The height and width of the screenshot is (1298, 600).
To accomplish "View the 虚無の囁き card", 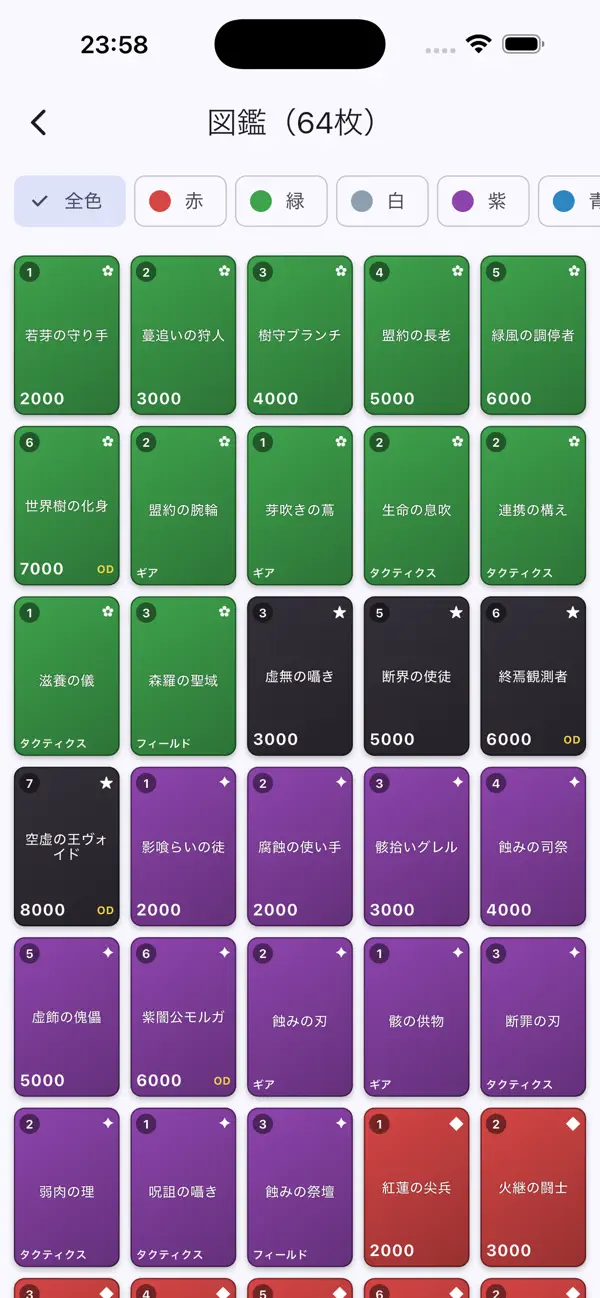I will pos(300,676).
